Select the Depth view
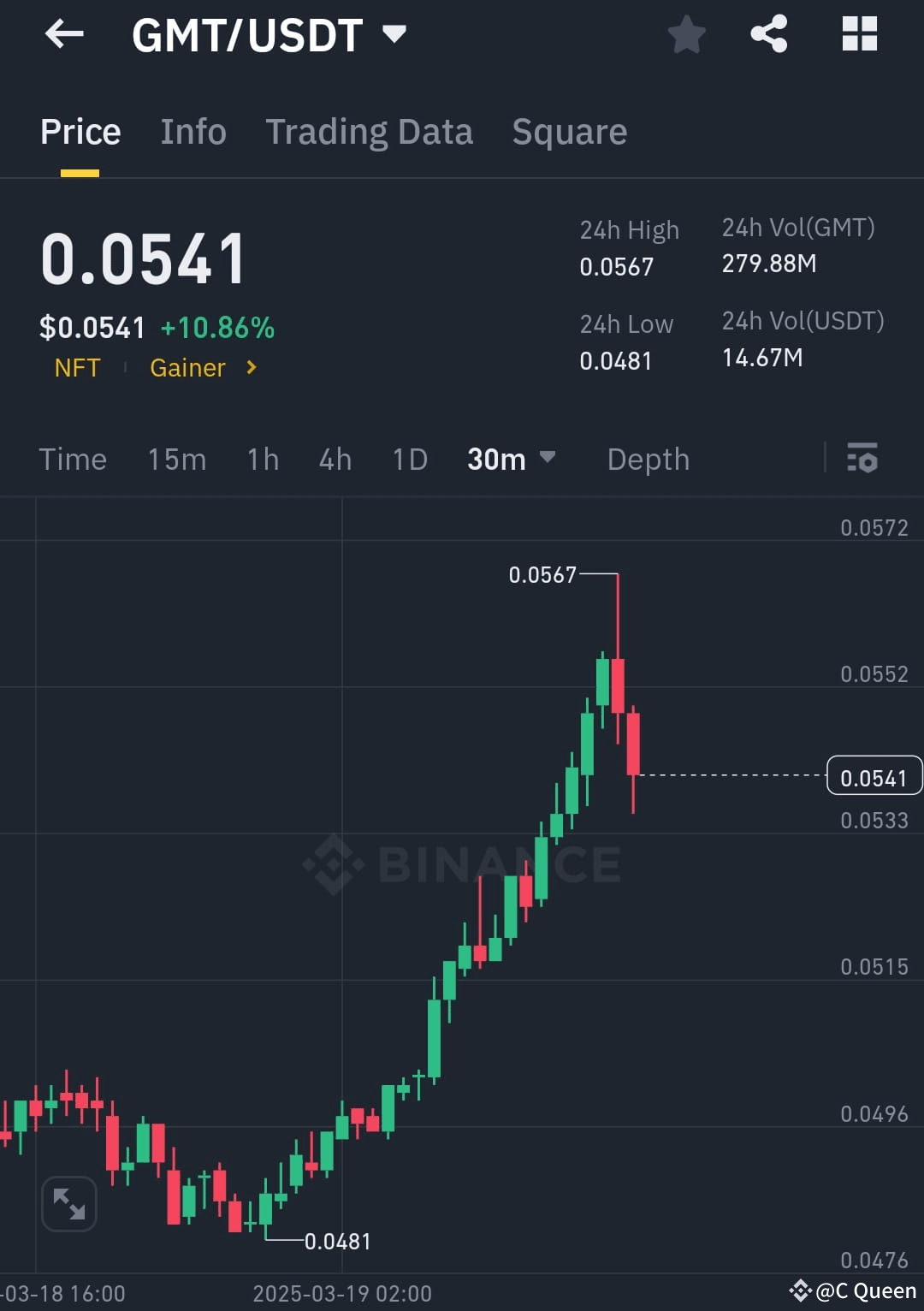 tap(648, 460)
